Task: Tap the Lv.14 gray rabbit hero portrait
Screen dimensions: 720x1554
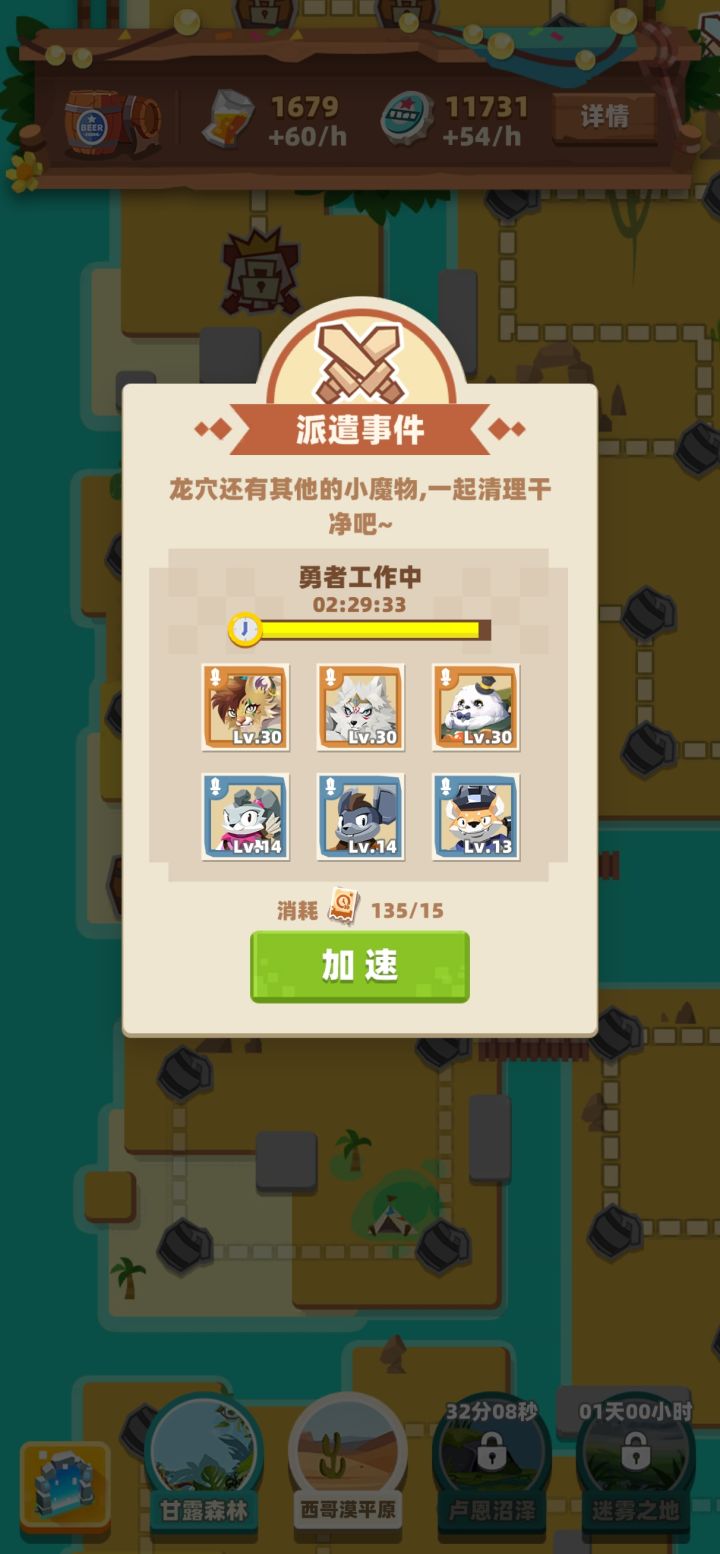Action: point(360,818)
